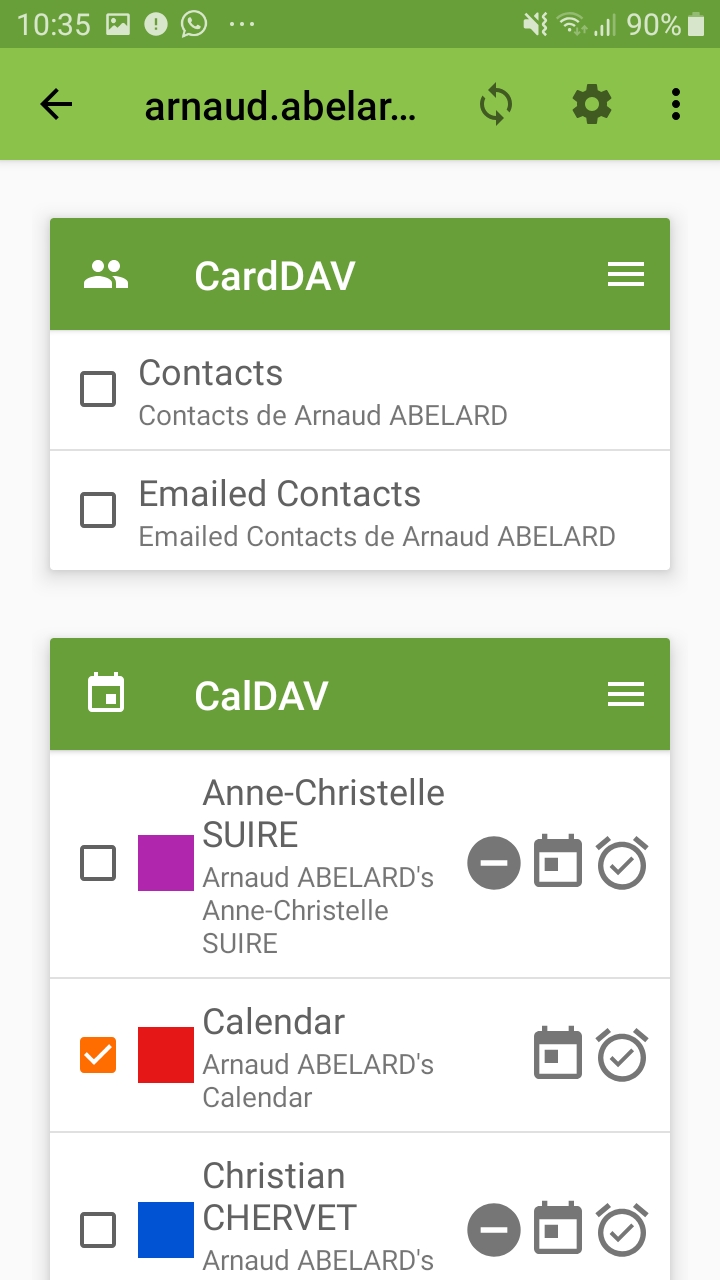
Task: Open the CardDAV section menu
Action: (x=625, y=274)
